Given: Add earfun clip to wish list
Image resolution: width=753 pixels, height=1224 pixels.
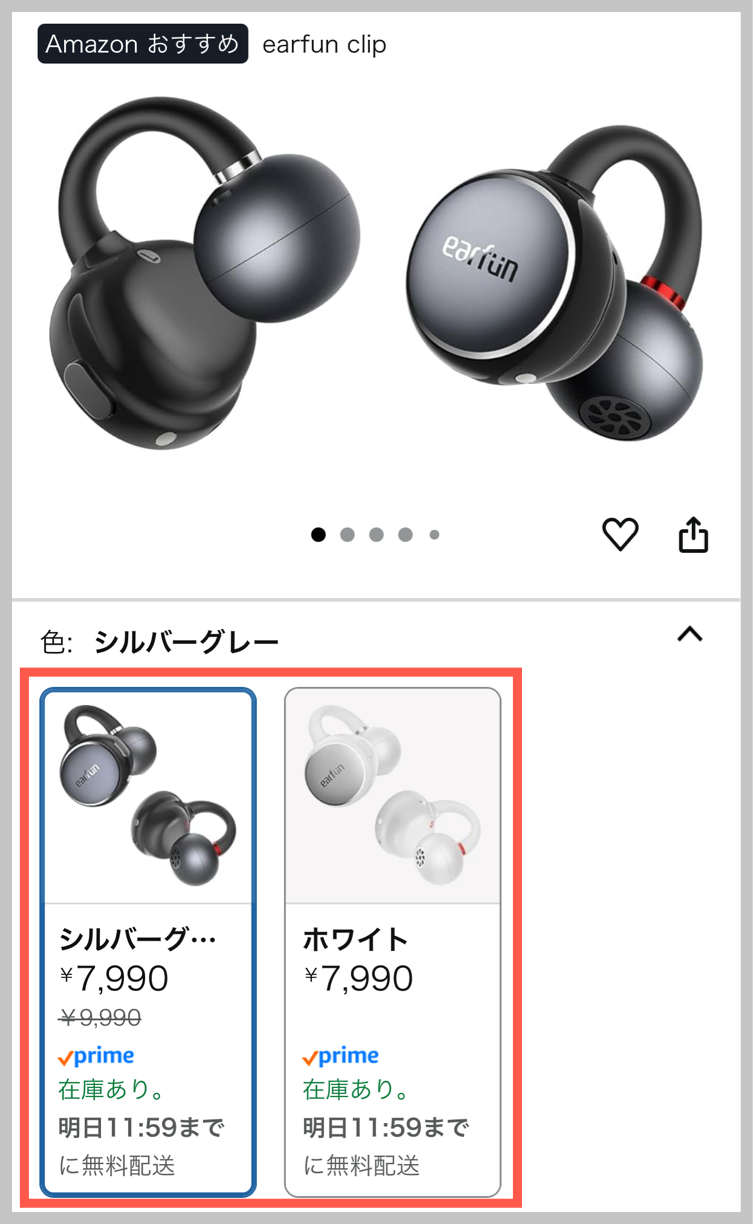Looking at the screenshot, I should click(620, 535).
